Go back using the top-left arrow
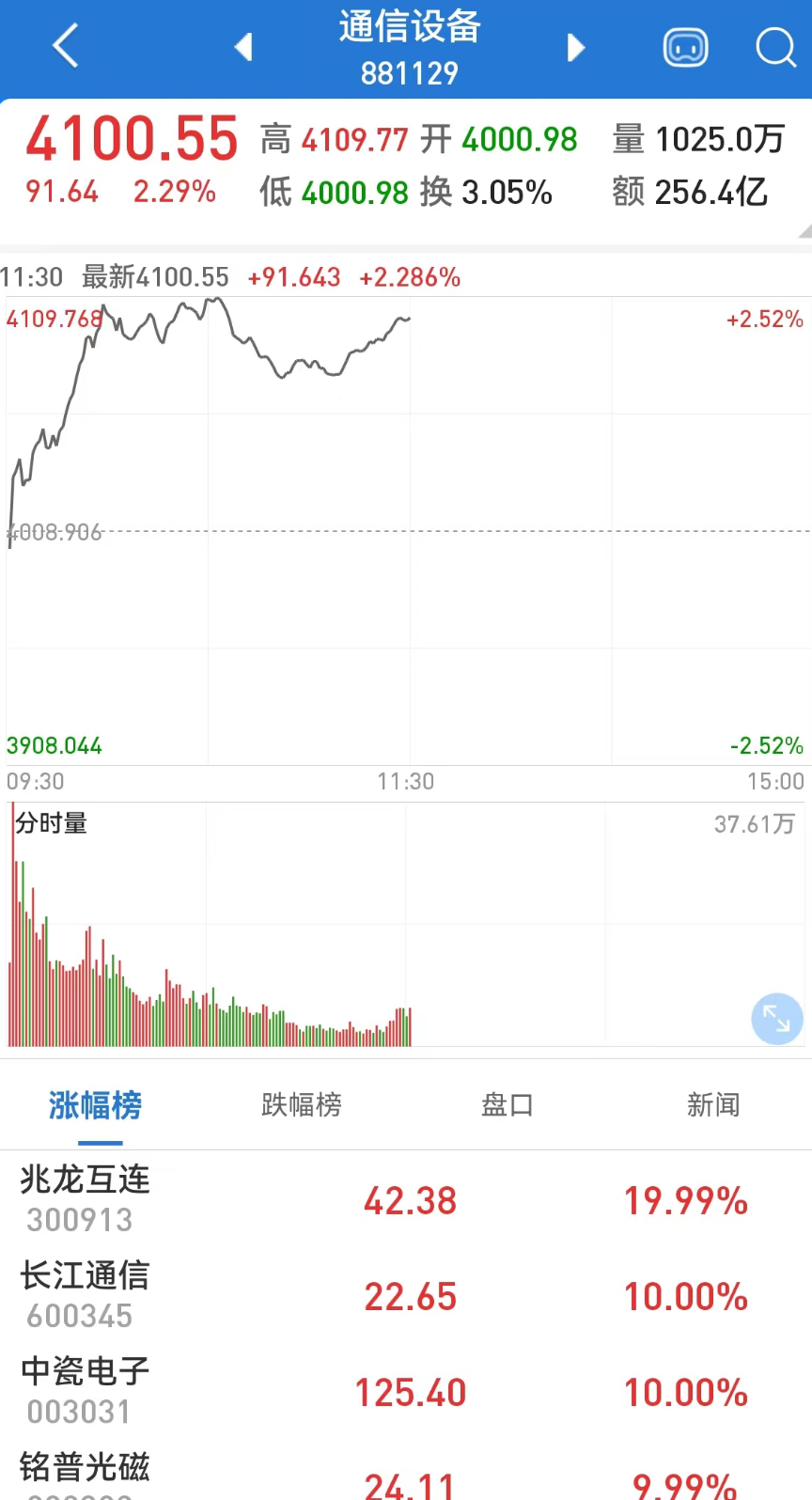The height and width of the screenshot is (1500, 812). pos(65,45)
